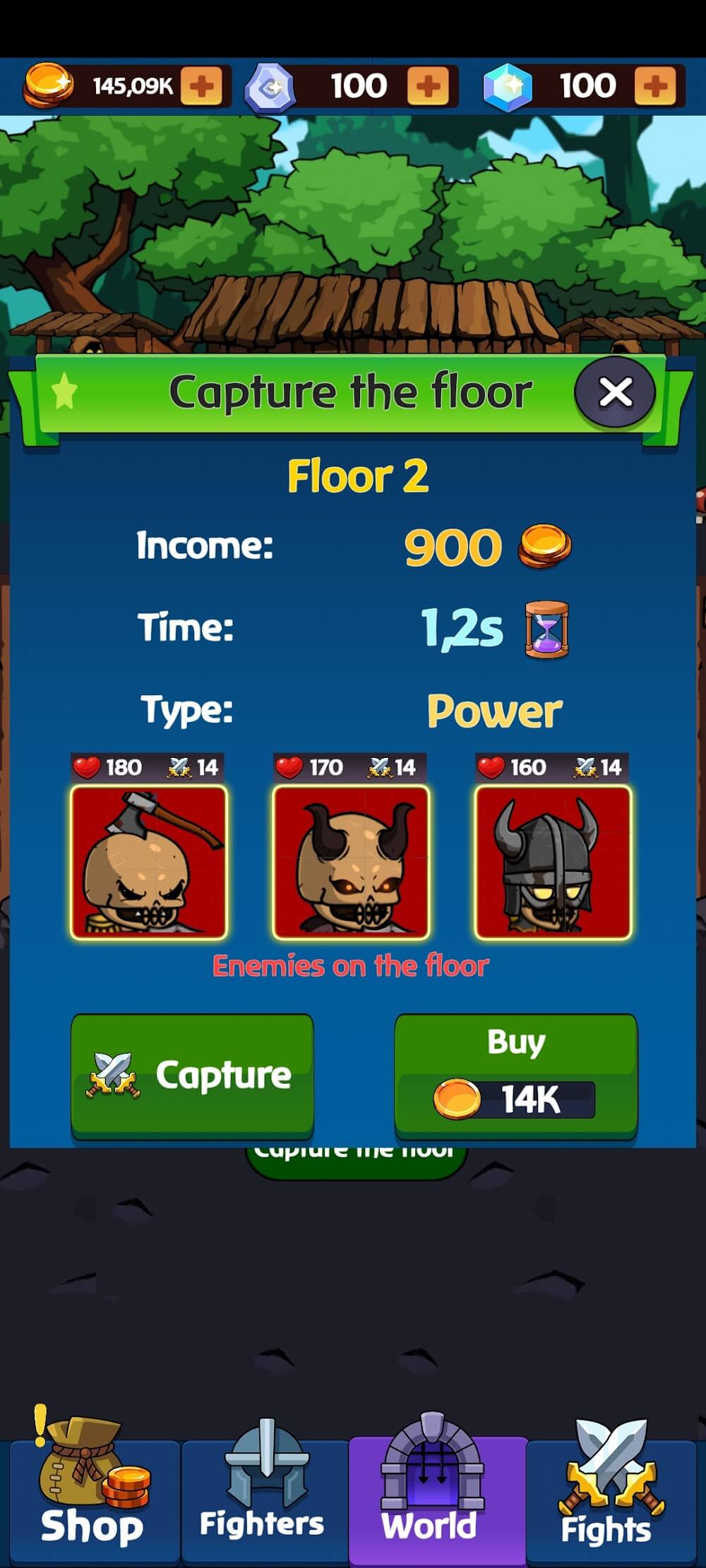View the helmeted enemy with 160 health
Screen dimensions: 706x1568
pos(553,862)
